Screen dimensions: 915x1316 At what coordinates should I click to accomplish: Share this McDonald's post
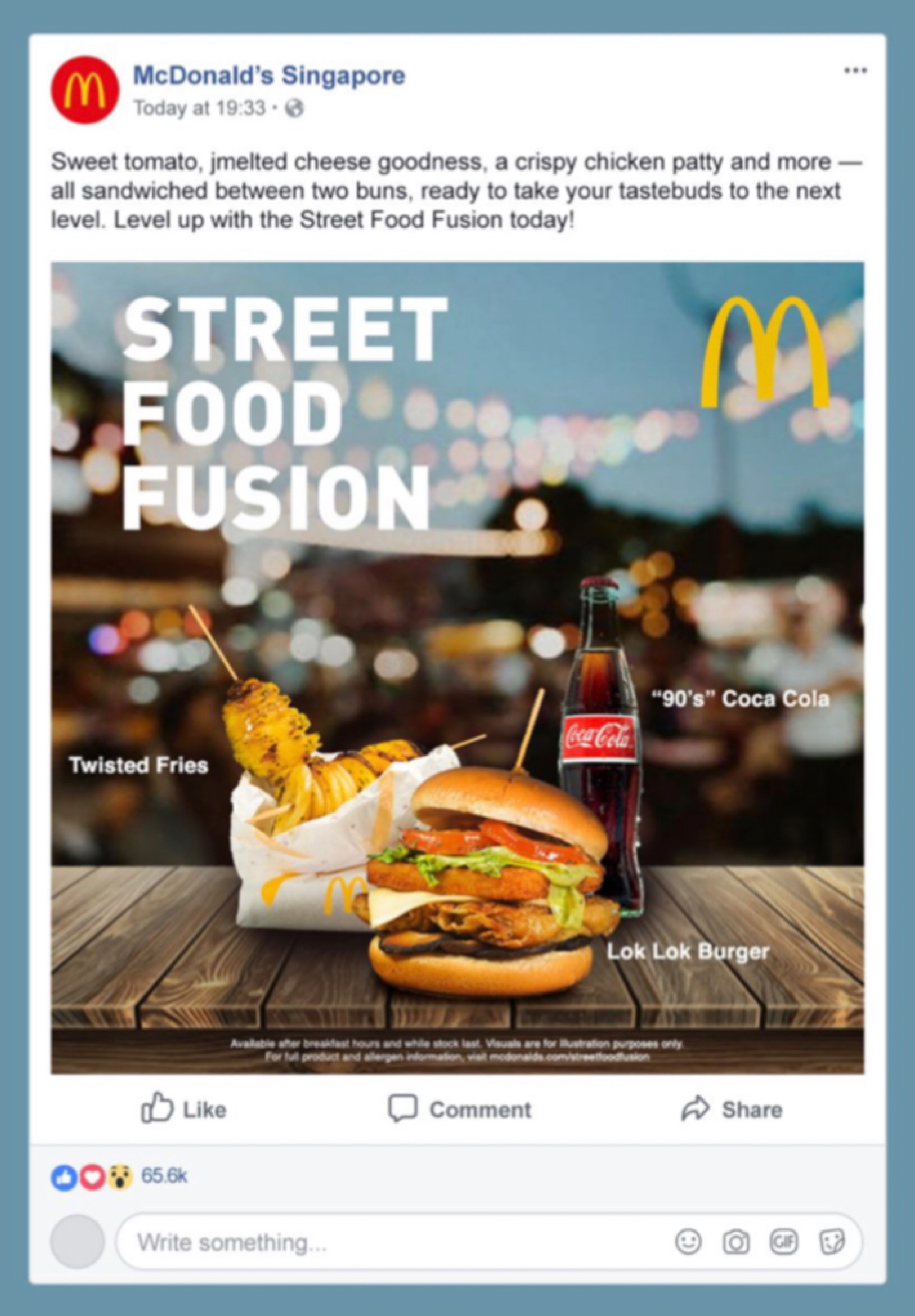click(732, 1110)
